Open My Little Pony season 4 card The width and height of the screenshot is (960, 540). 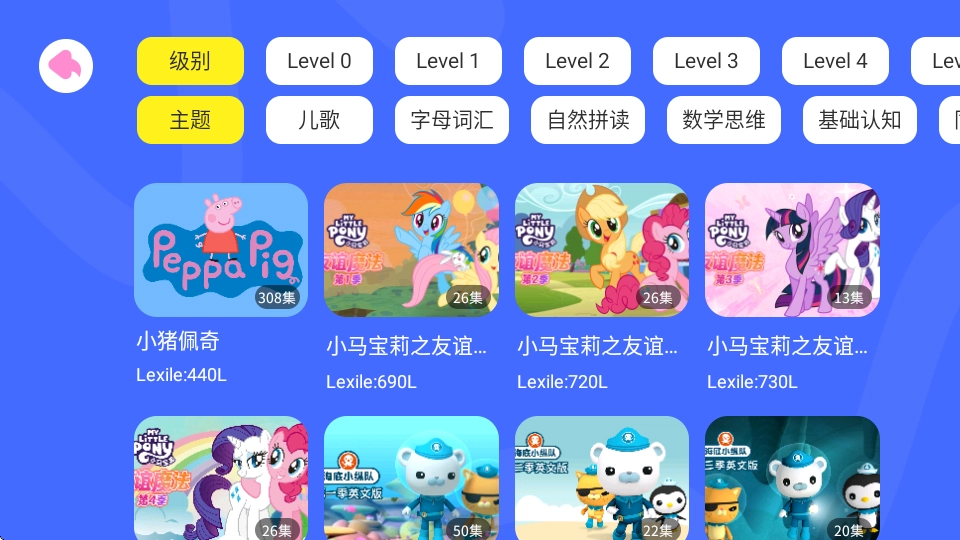(221, 478)
